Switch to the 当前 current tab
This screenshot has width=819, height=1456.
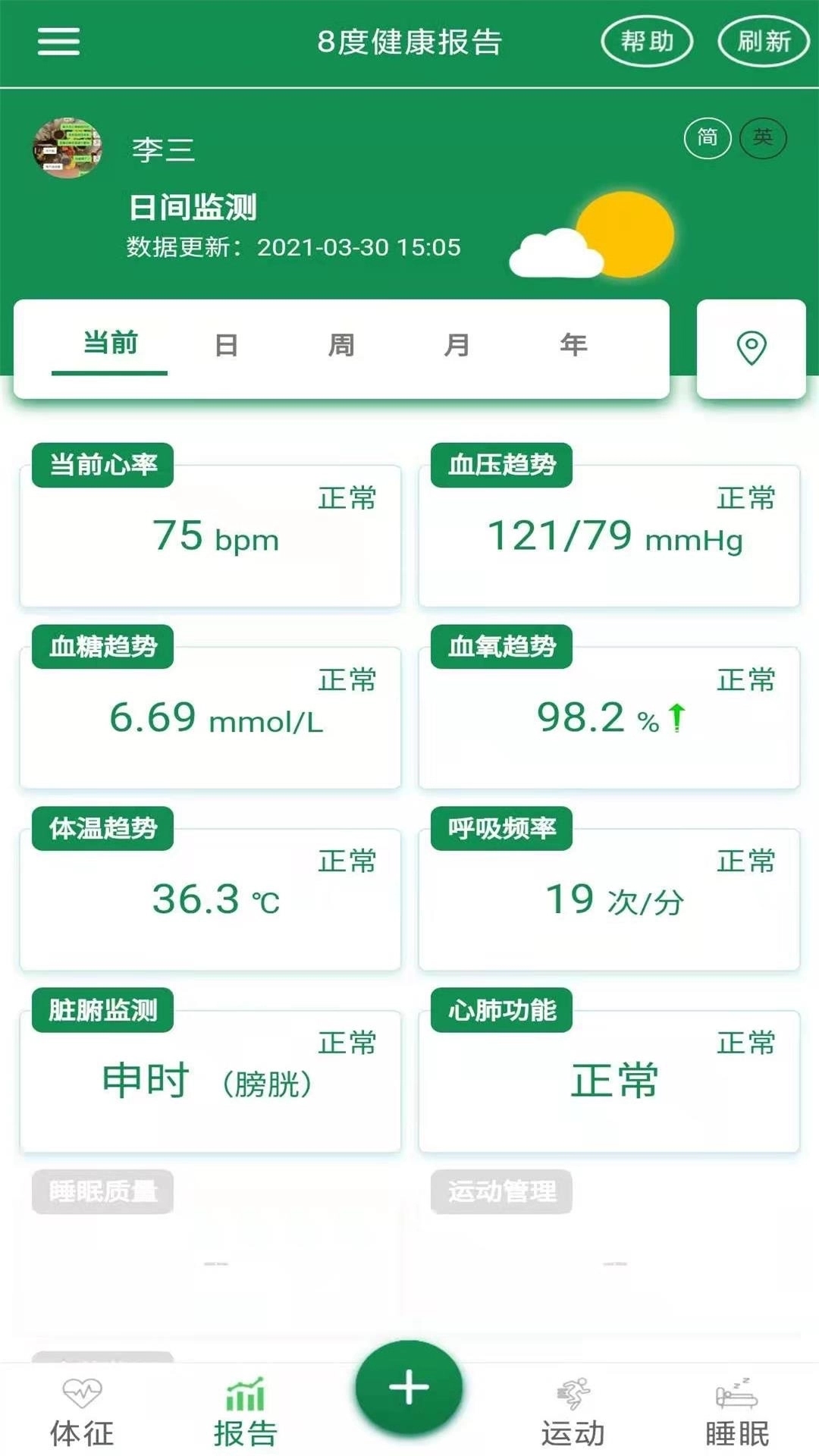108,345
